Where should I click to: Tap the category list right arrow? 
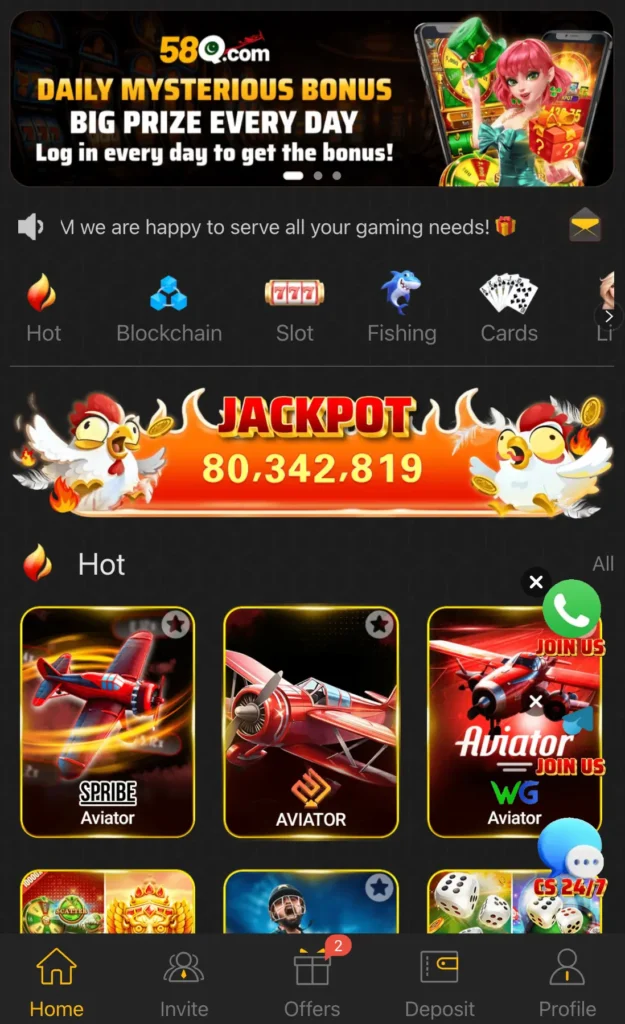608,316
